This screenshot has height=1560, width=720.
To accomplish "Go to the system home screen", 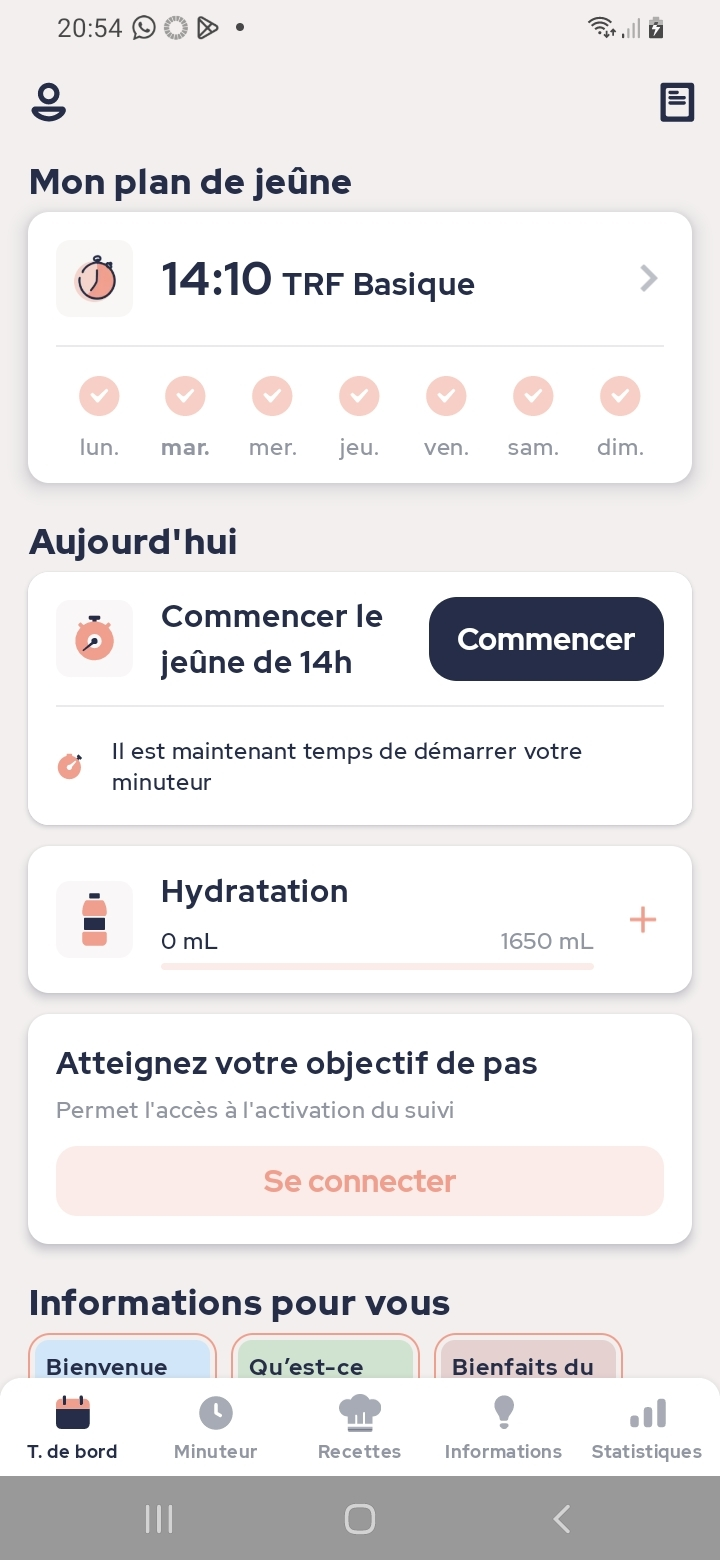I will coord(360,1519).
